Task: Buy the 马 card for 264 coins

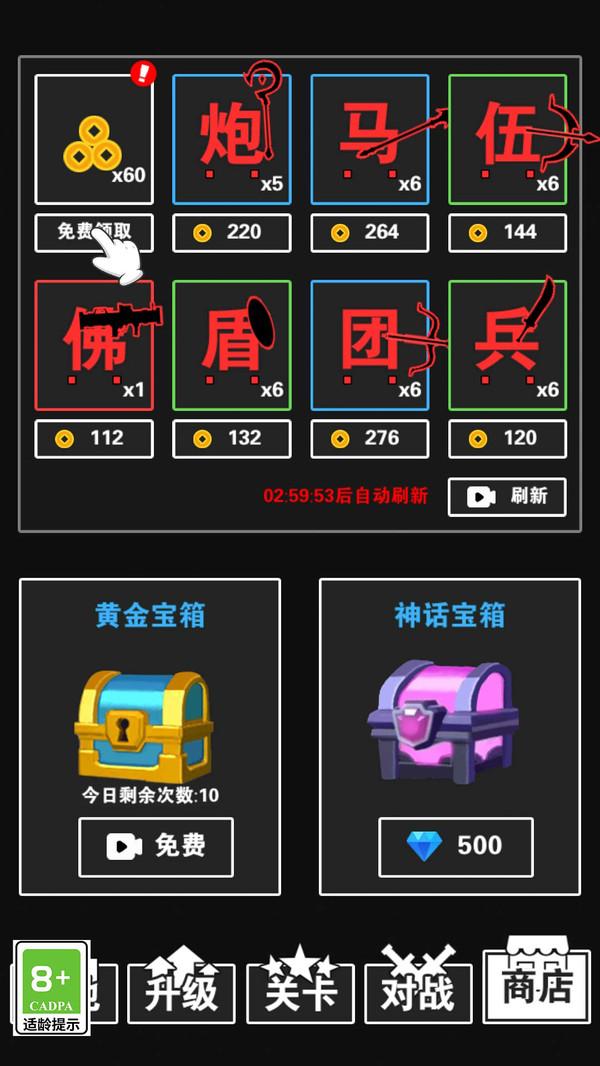Action: click(x=370, y=233)
